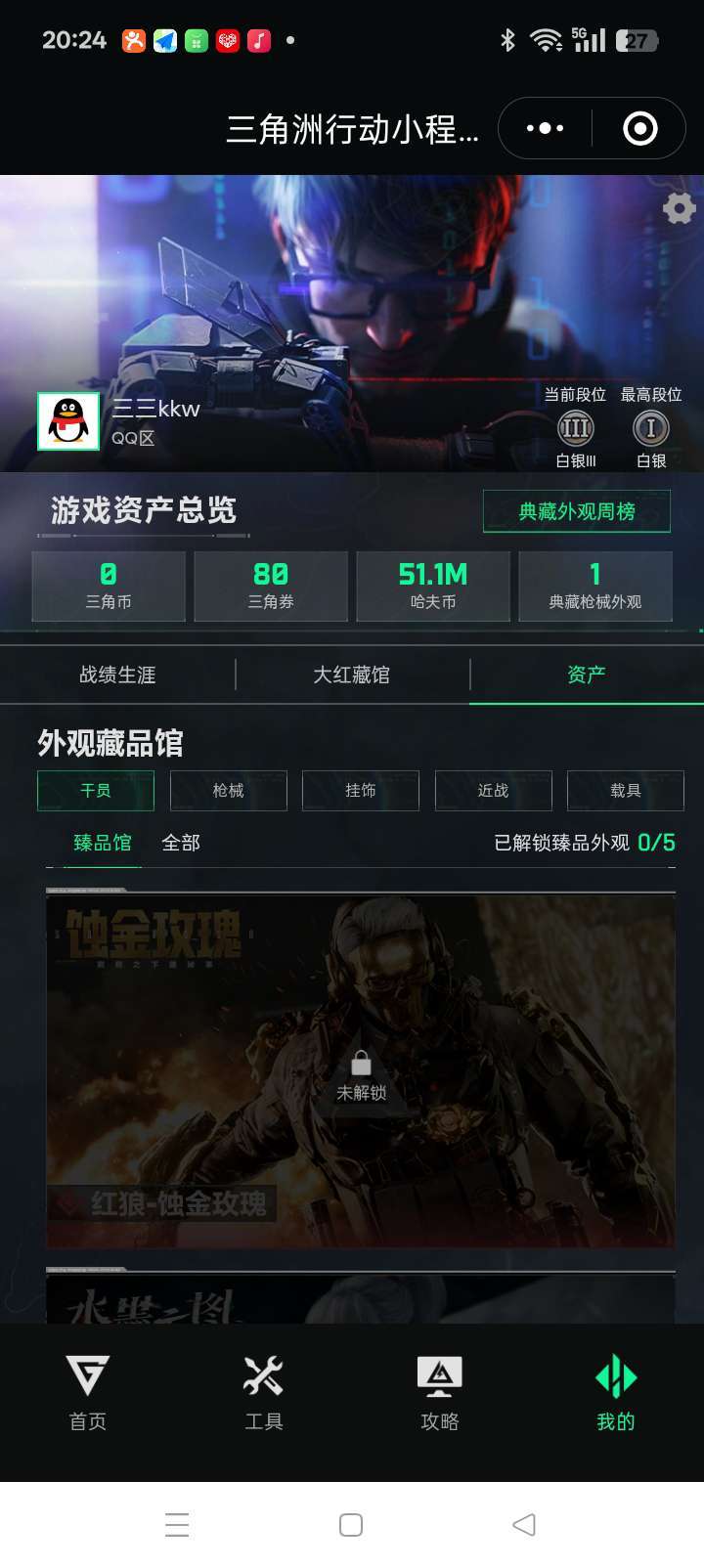Select the 近战 category filter
The image size is (704, 1568).
(494, 791)
